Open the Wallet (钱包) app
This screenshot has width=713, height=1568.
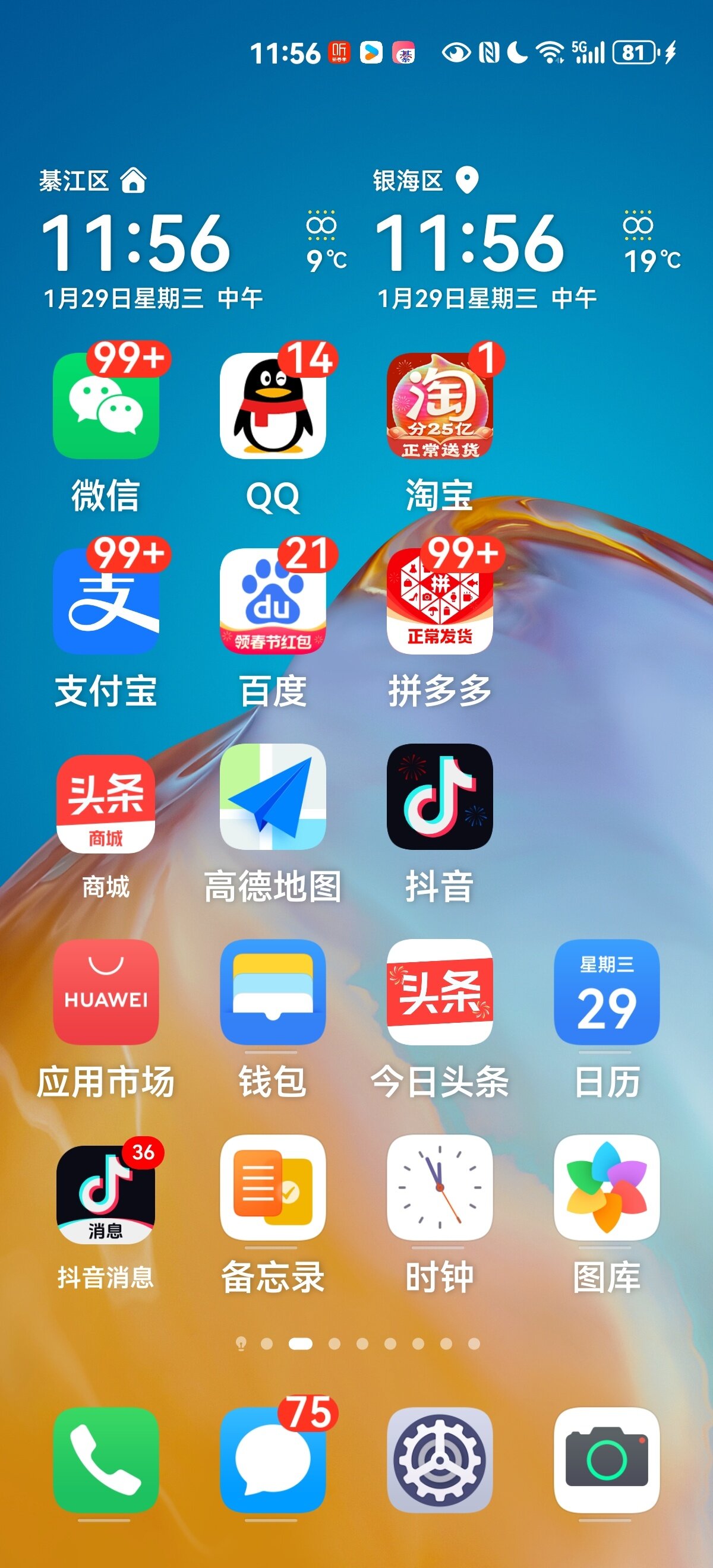pos(272,991)
